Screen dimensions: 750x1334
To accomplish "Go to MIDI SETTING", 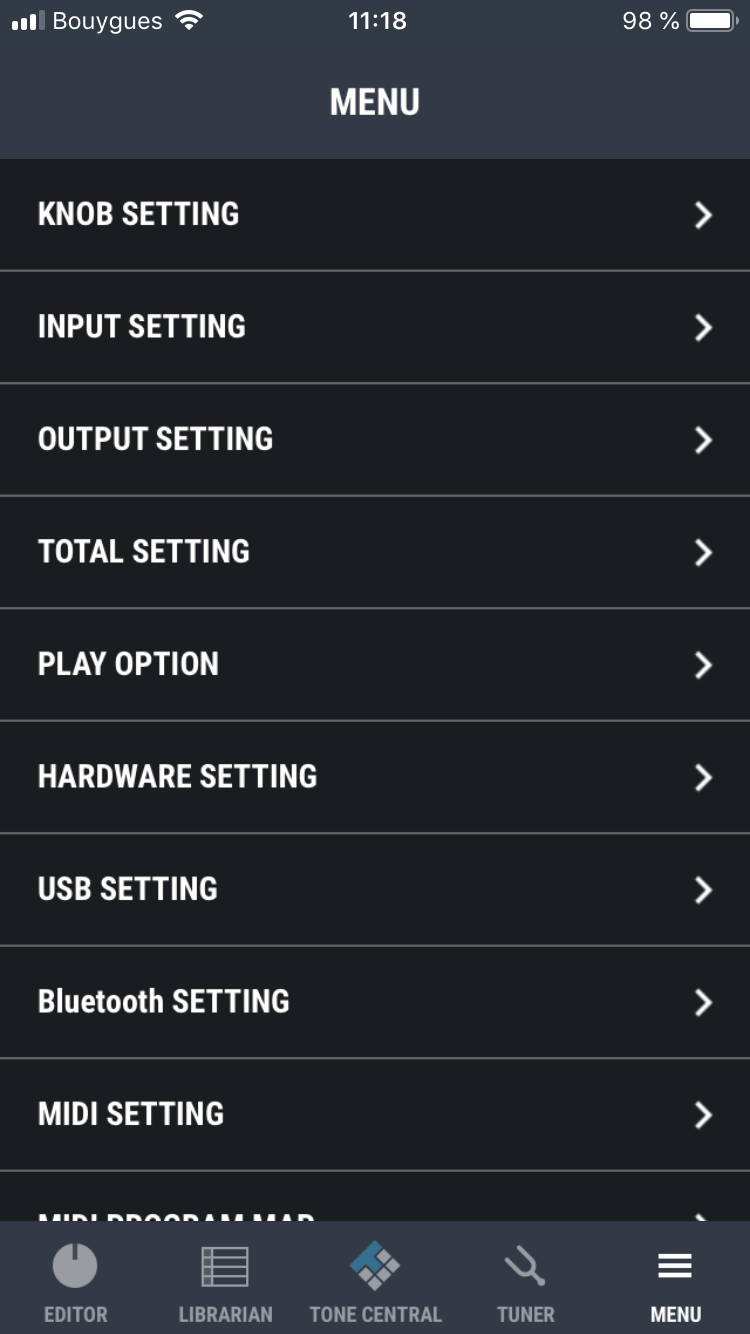I will point(375,1114).
